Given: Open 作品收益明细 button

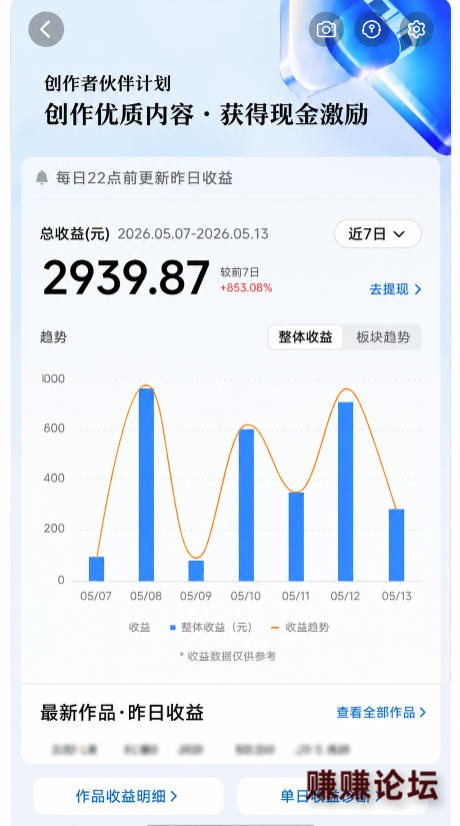Looking at the screenshot, I should point(128,796).
